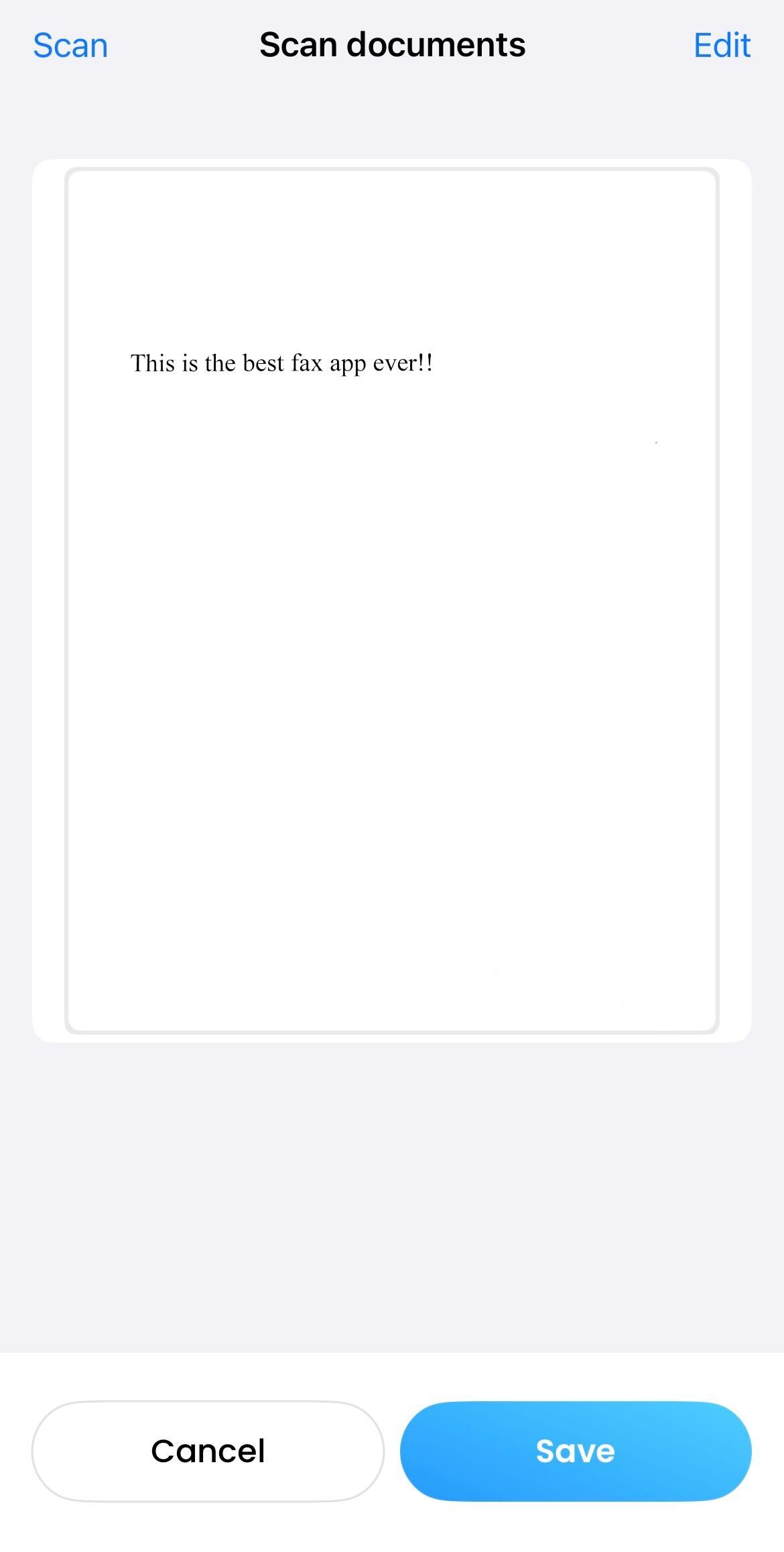Save the scanned document
Screen dimensions: 784x1552
pos(576,1451)
